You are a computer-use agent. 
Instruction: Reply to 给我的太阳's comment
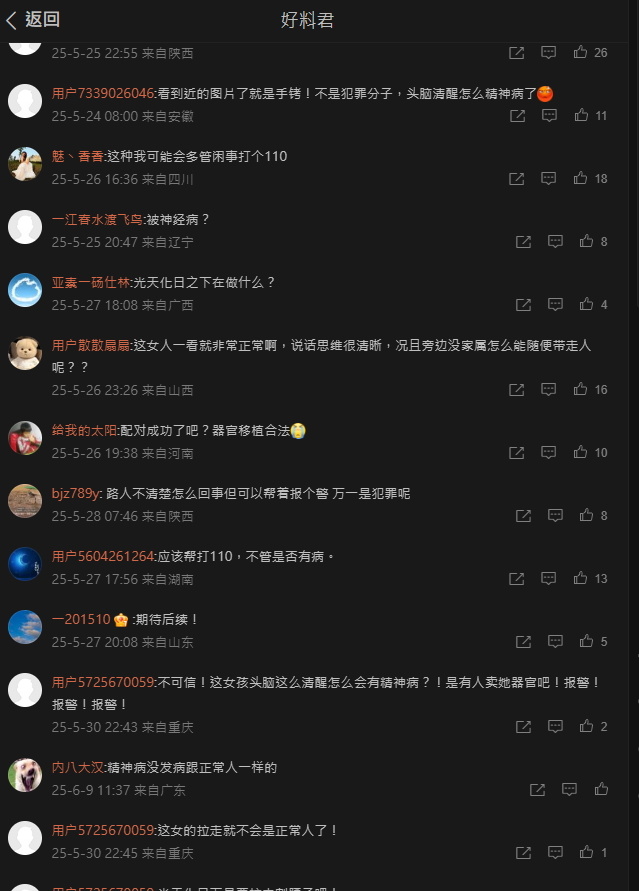pos(549,453)
